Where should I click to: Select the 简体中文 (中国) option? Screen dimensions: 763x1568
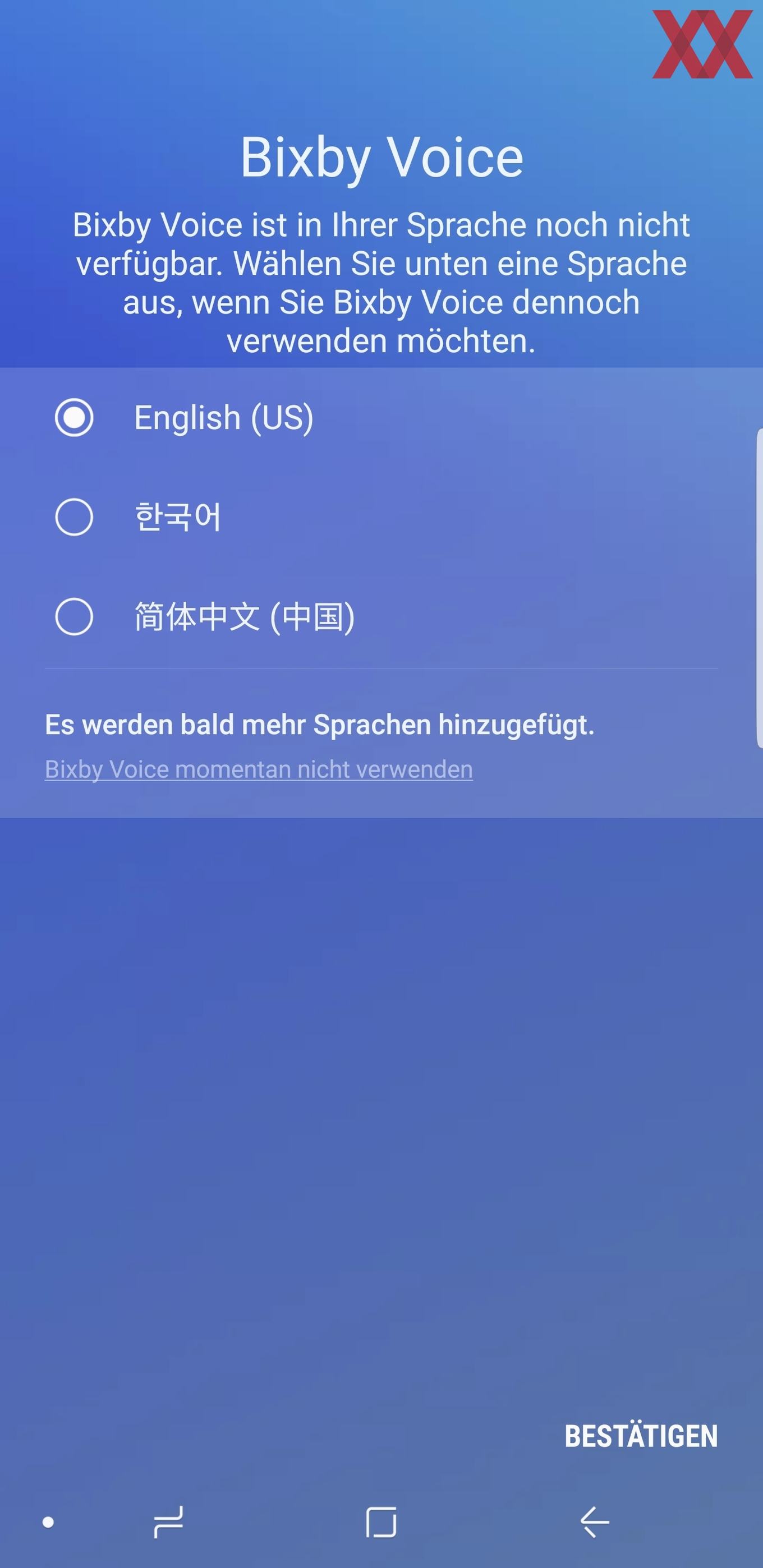[74, 617]
